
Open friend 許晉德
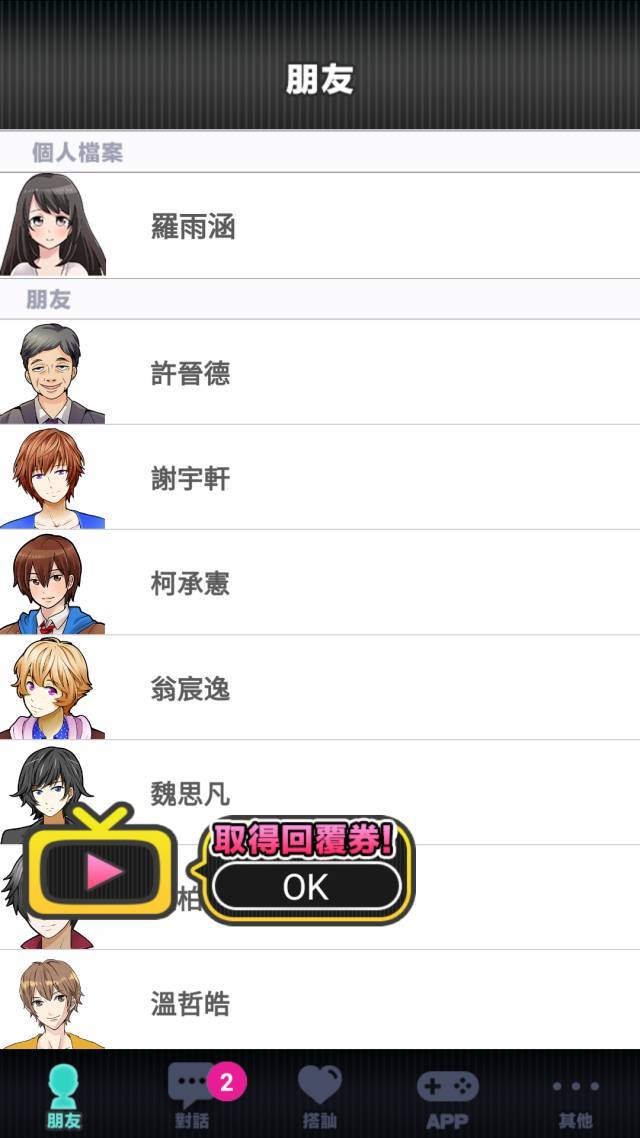click(x=320, y=372)
